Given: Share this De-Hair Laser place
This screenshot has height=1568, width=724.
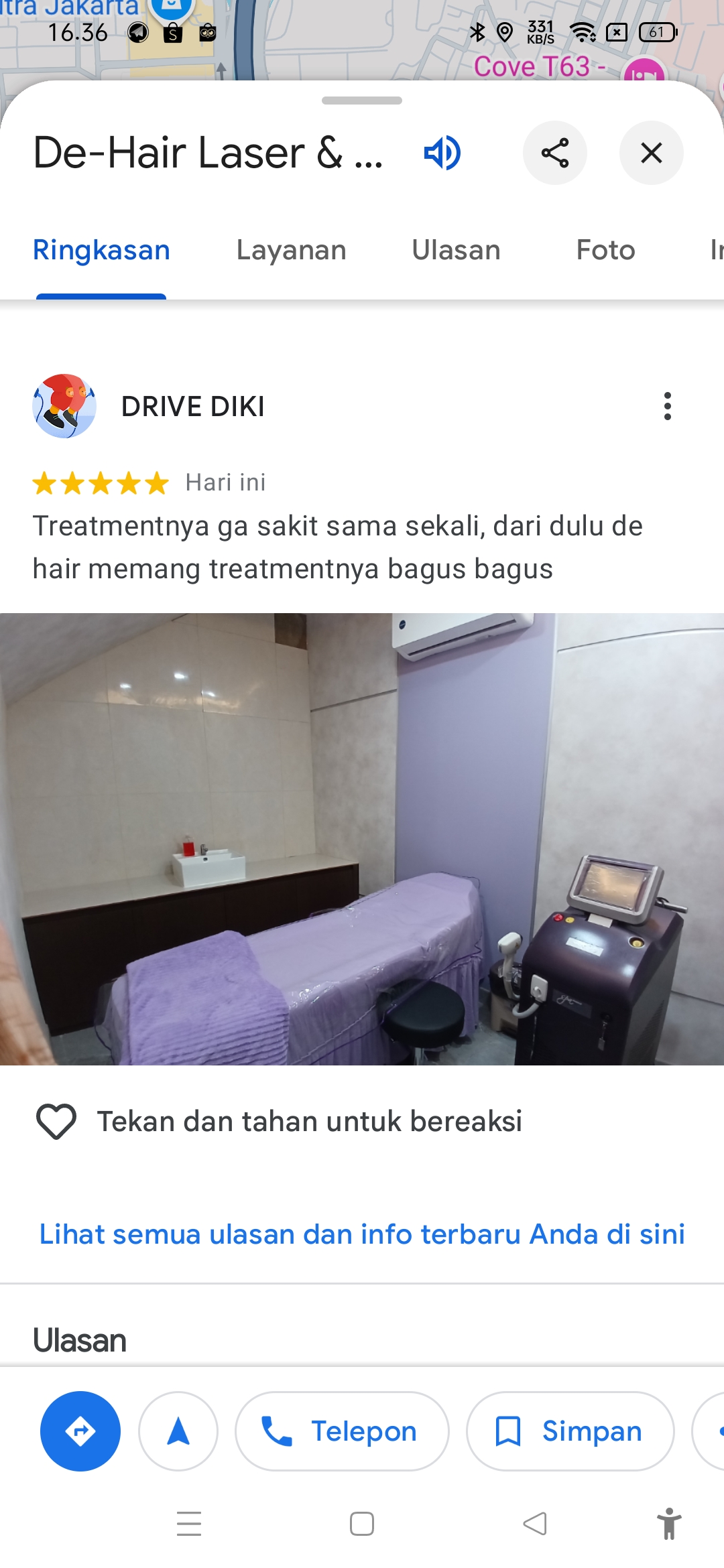Looking at the screenshot, I should tap(555, 153).
